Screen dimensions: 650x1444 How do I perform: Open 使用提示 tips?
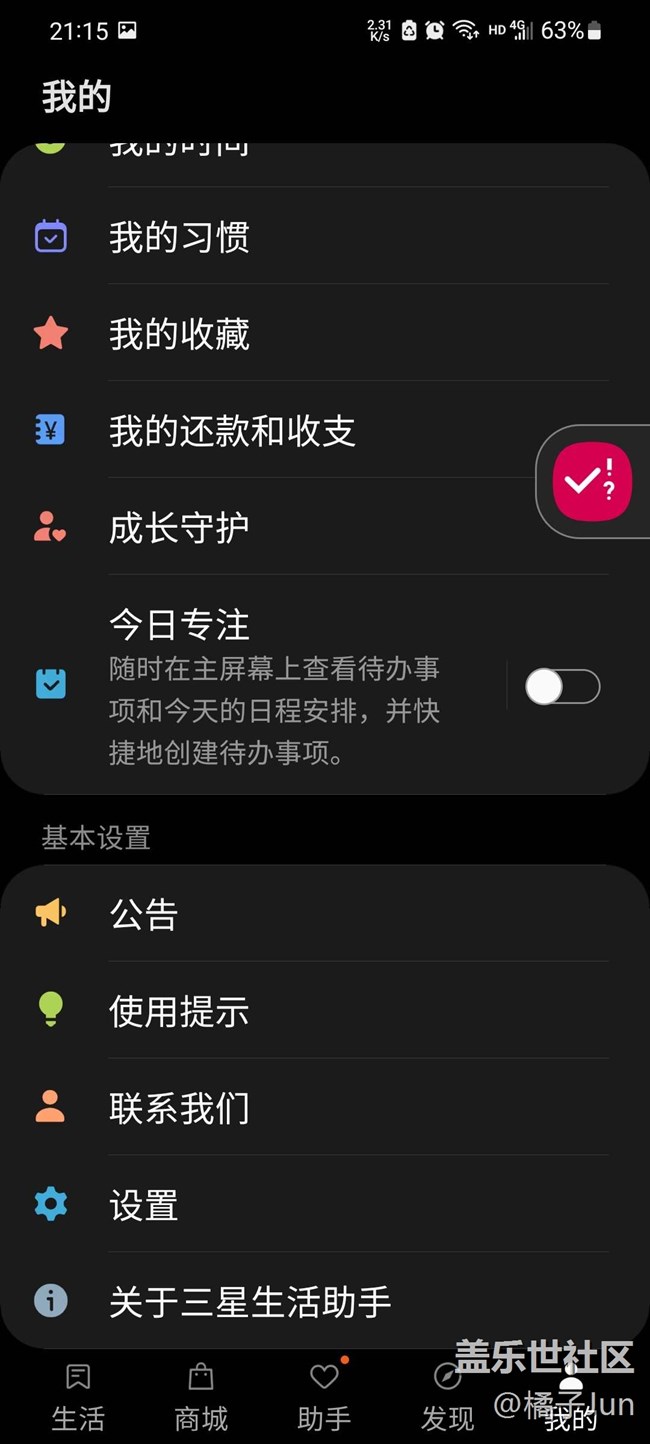coord(325,1011)
